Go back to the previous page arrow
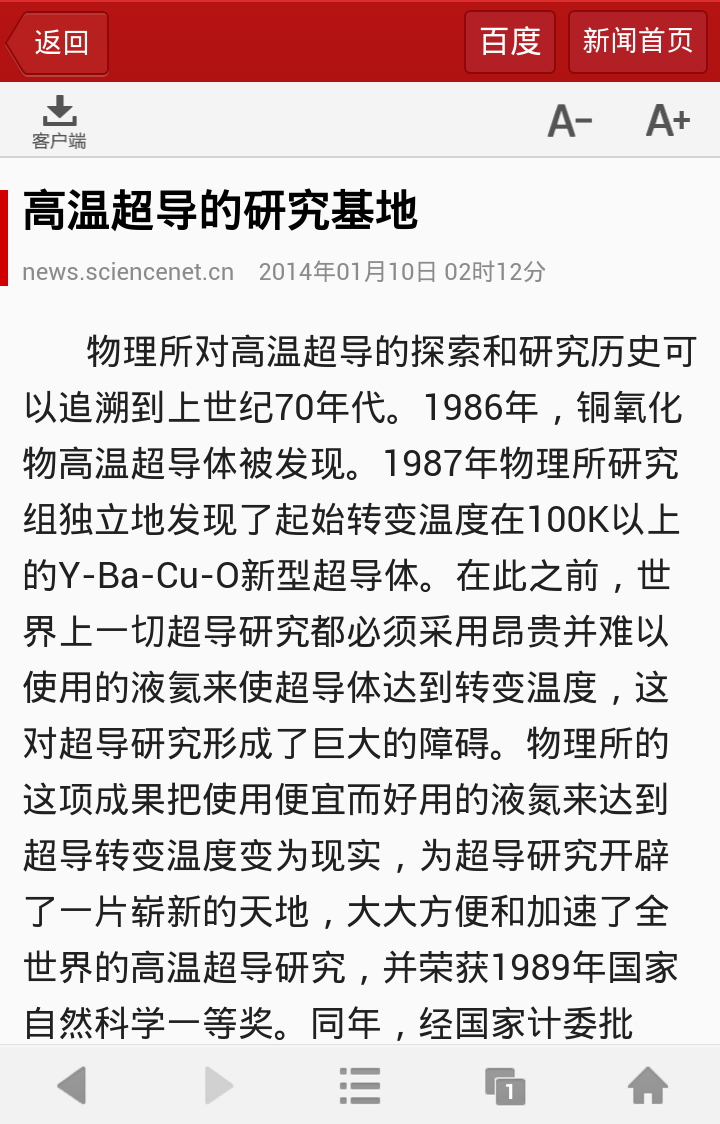 click(72, 1085)
